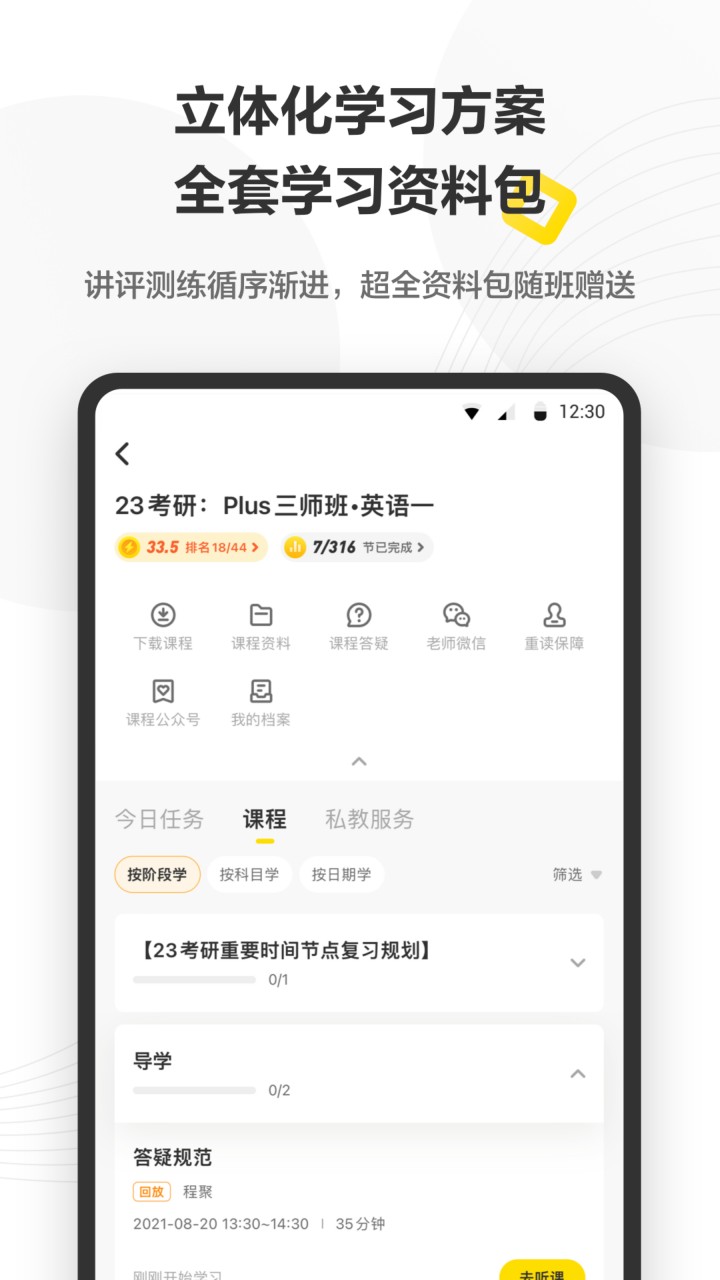Select the 按阶段学 study mode
Viewport: 720px width, 1280px height.
click(157, 874)
